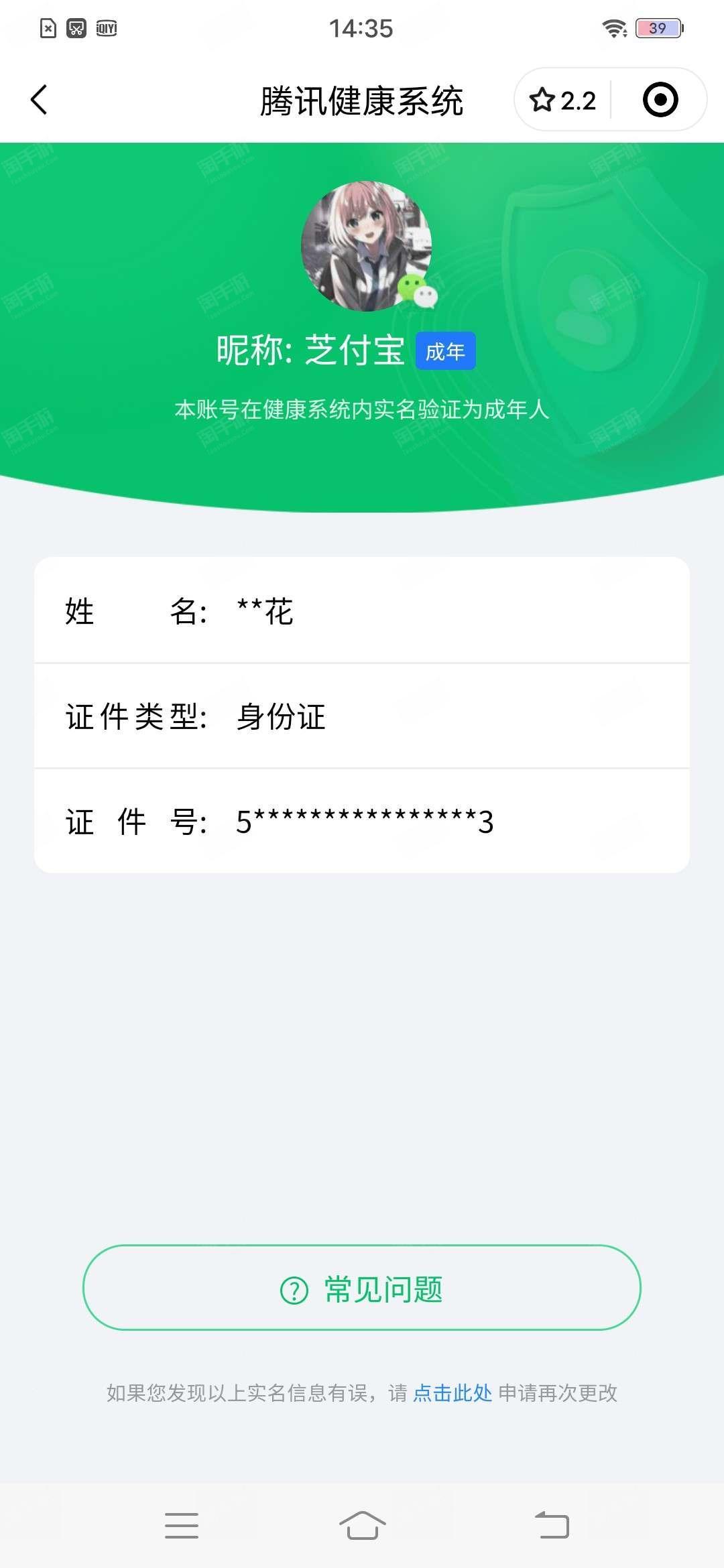Go back using the top-left arrow
This screenshot has height=1568, width=724.
point(40,100)
